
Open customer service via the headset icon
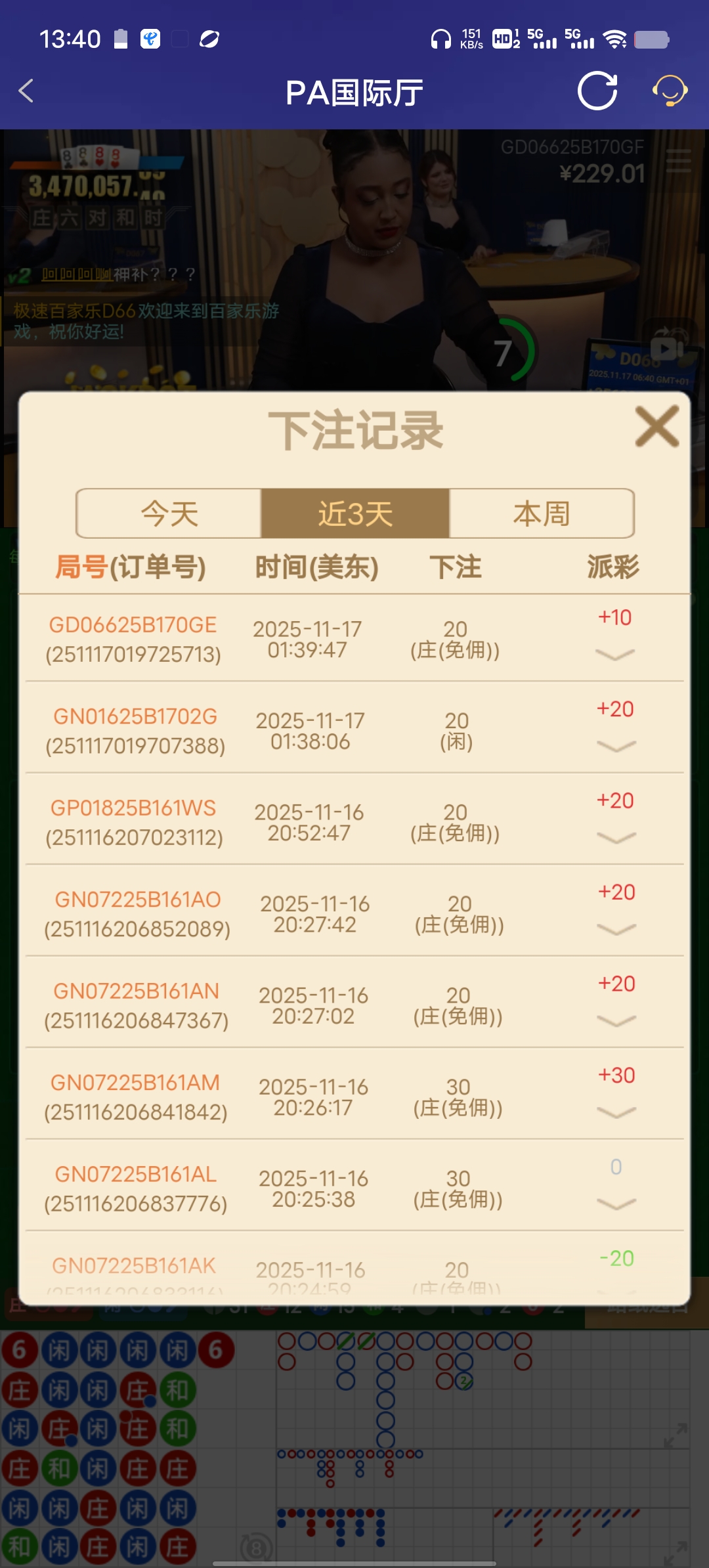click(669, 92)
